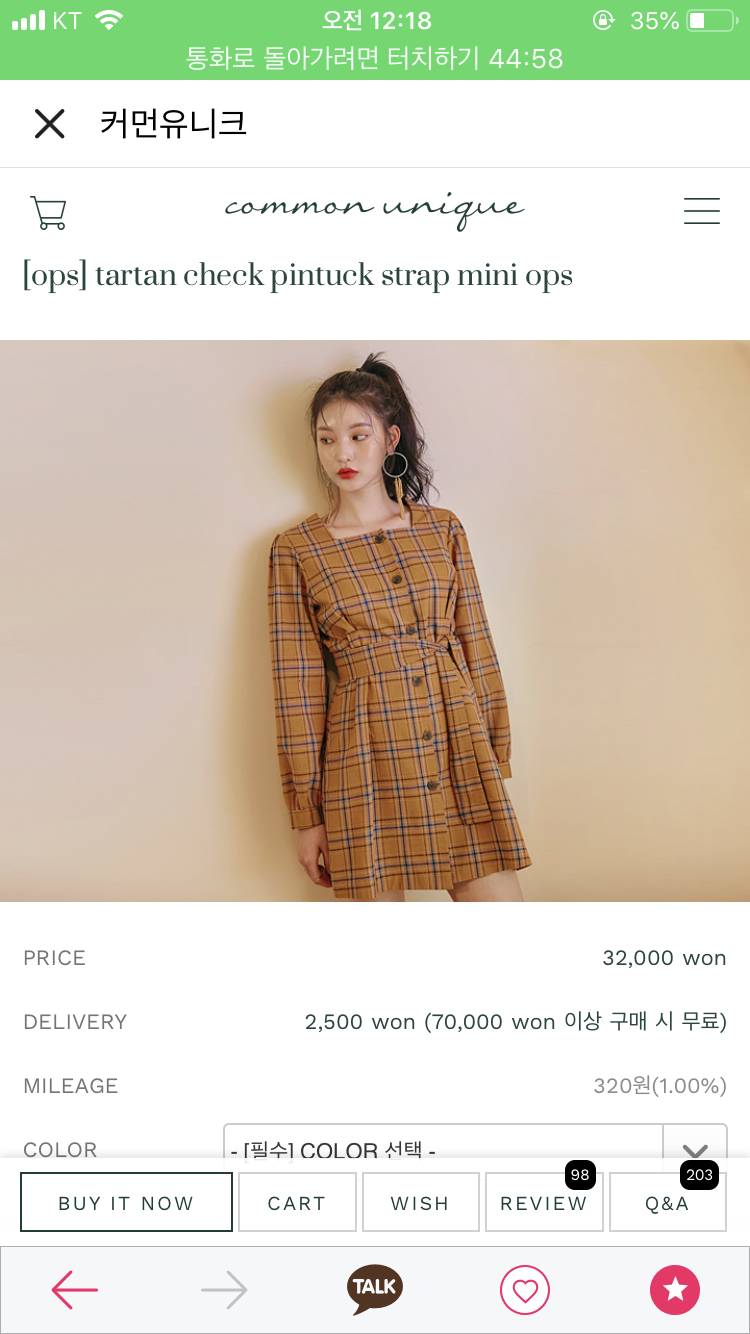Open KakaoTalk chat
Screen dimensions: 750x1334
click(x=375, y=1289)
